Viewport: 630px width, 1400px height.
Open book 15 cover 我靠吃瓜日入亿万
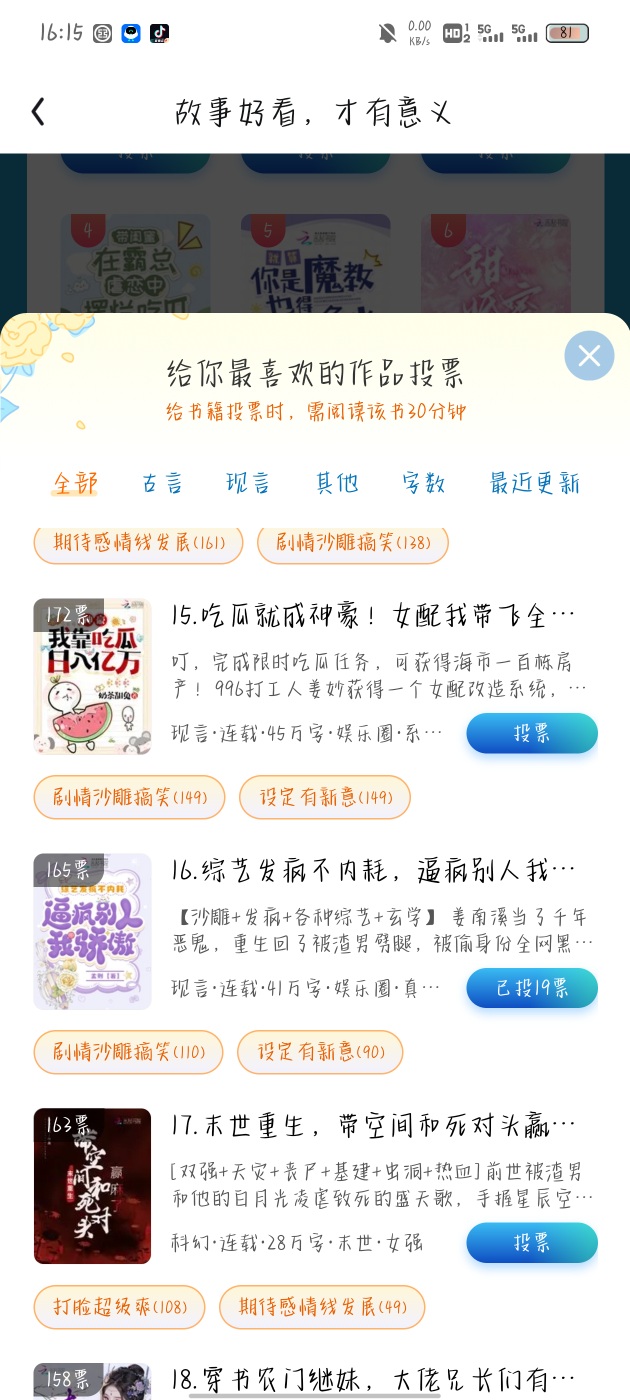click(92, 677)
